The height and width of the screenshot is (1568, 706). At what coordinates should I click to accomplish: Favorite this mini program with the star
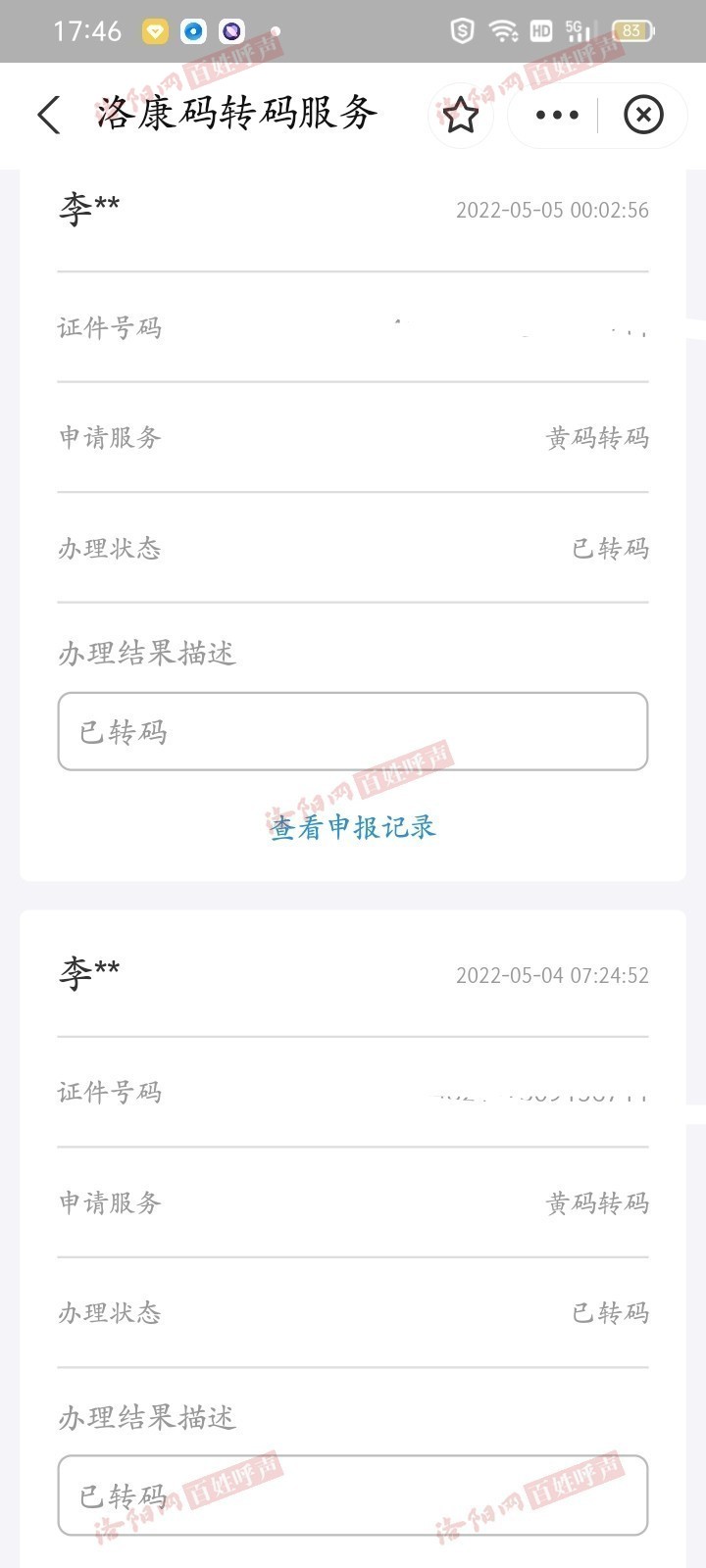tap(460, 115)
